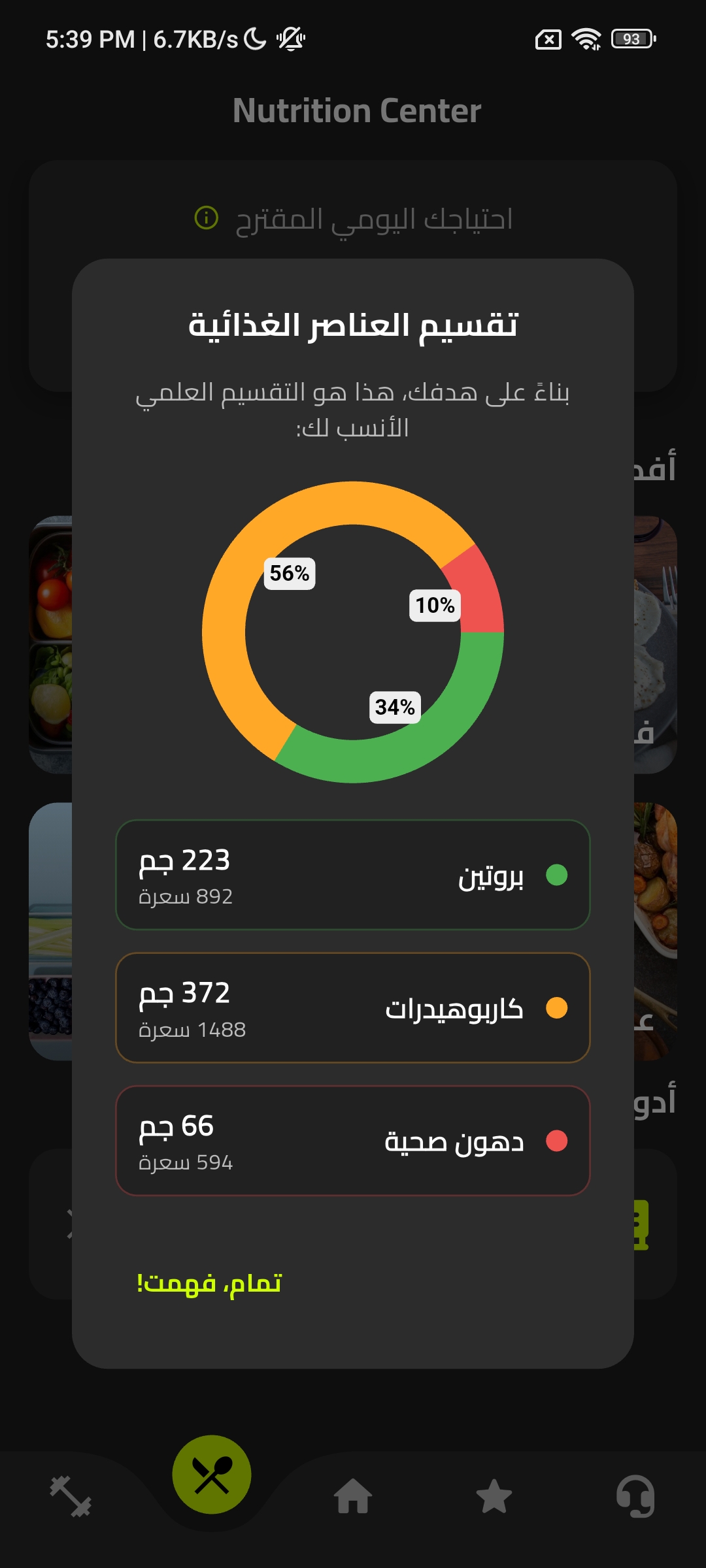Click the red dot beside دهون صحية
The width and height of the screenshot is (706, 1568).
556,1140
